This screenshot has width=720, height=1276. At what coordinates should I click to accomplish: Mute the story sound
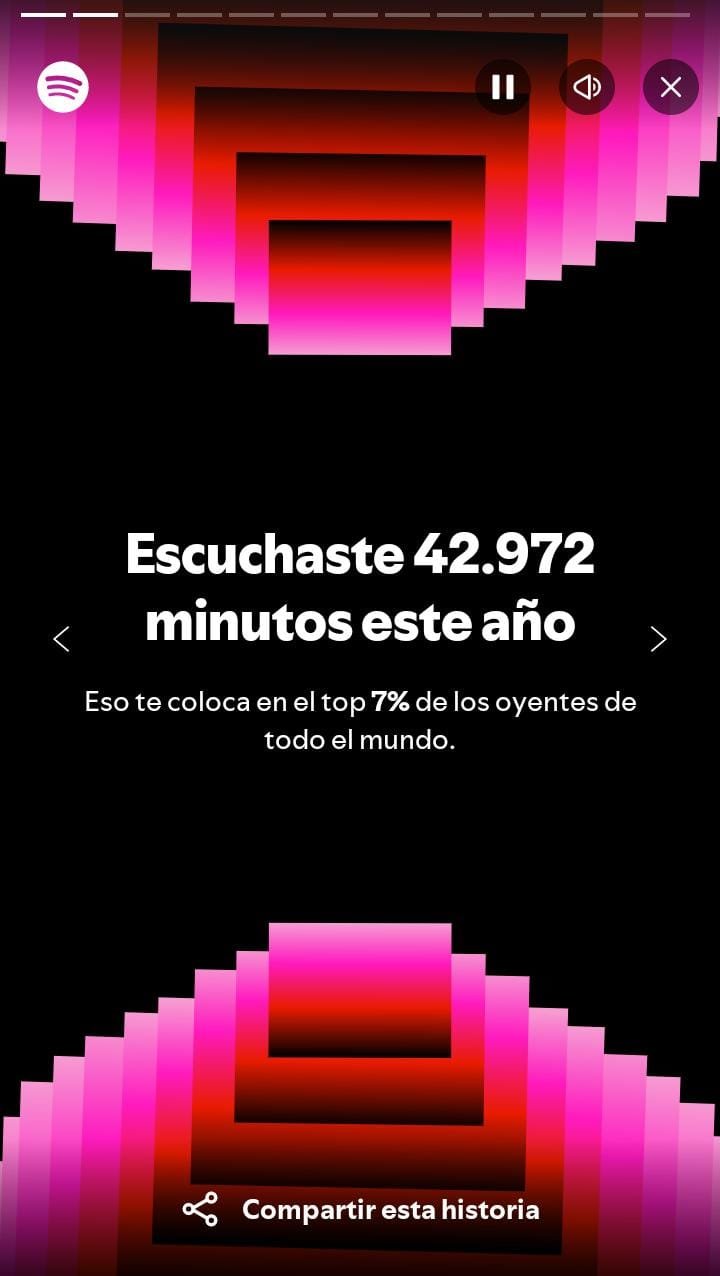coord(587,87)
